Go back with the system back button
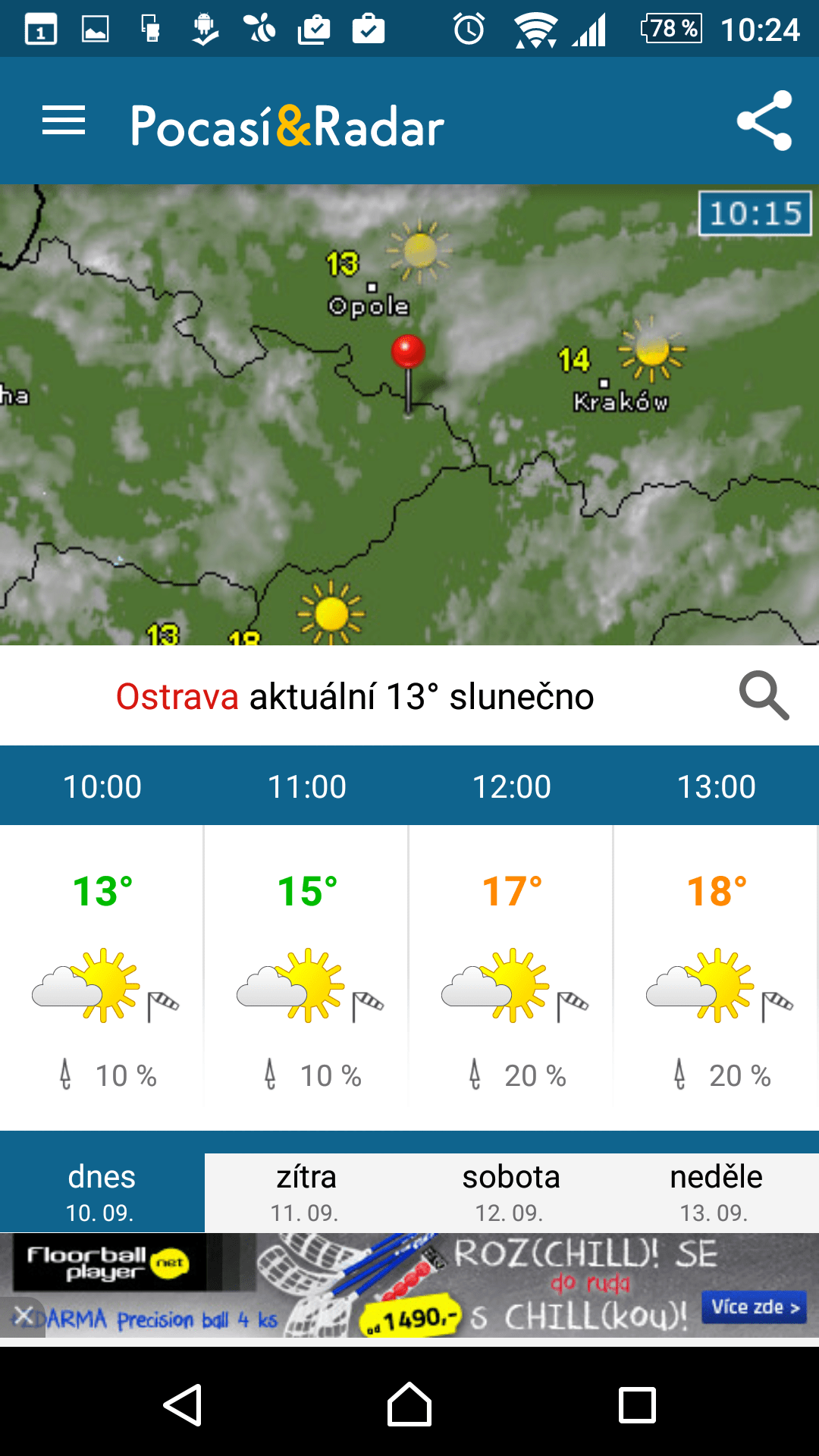Image resolution: width=819 pixels, height=1456 pixels. tap(183, 1404)
